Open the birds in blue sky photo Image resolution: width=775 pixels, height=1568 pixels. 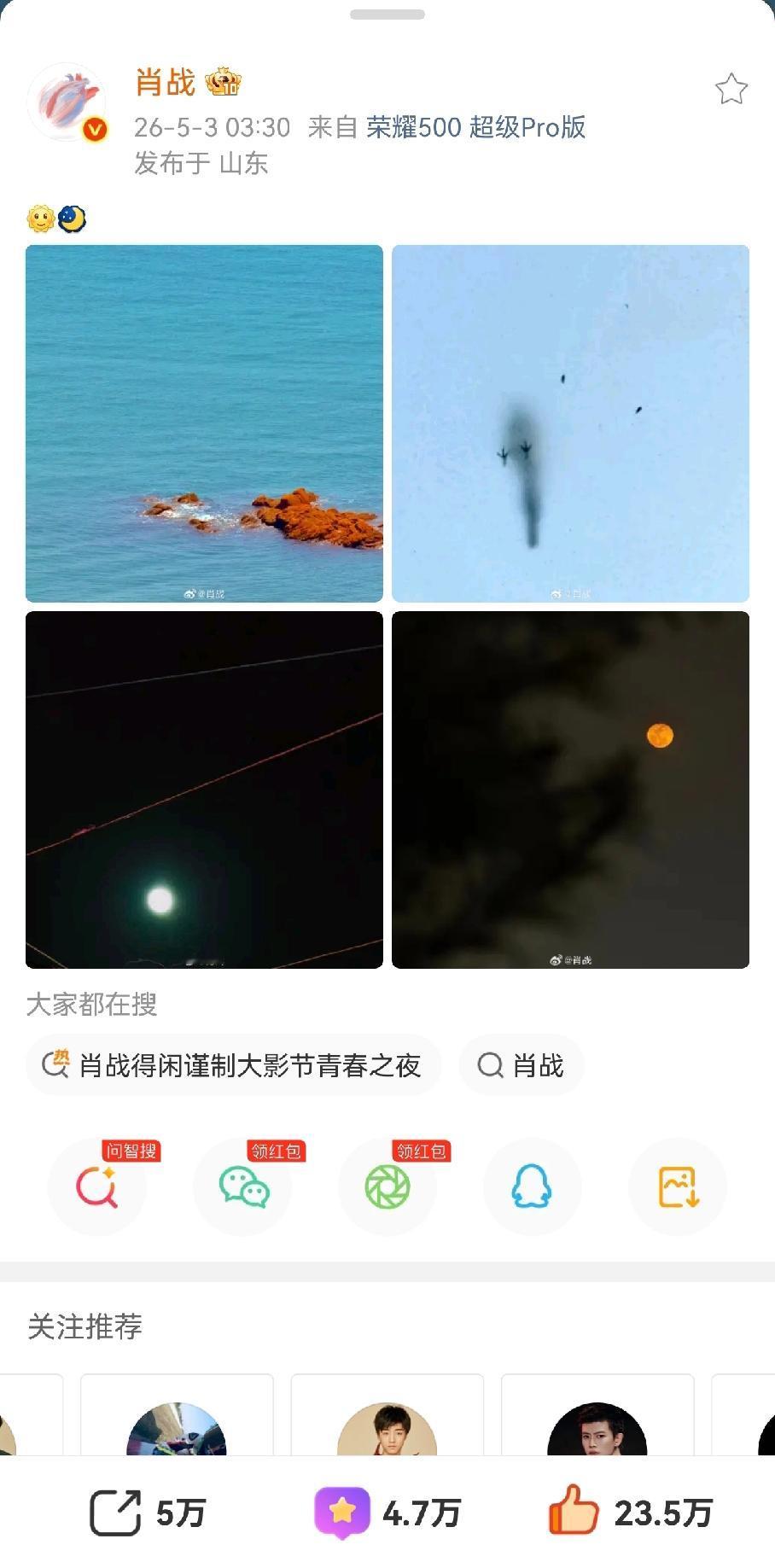[x=570, y=423]
